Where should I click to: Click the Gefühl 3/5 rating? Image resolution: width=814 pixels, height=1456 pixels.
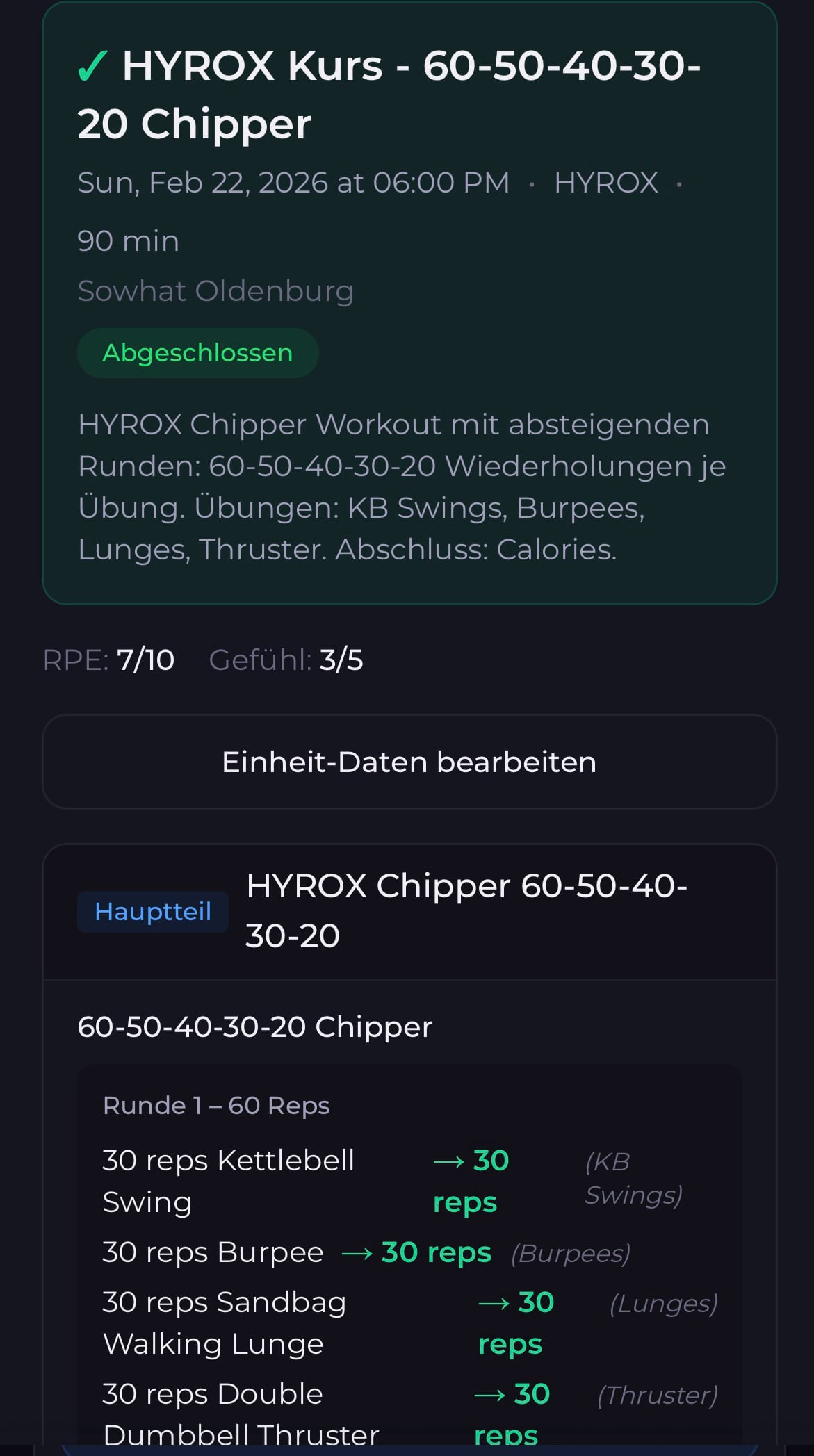(x=342, y=660)
